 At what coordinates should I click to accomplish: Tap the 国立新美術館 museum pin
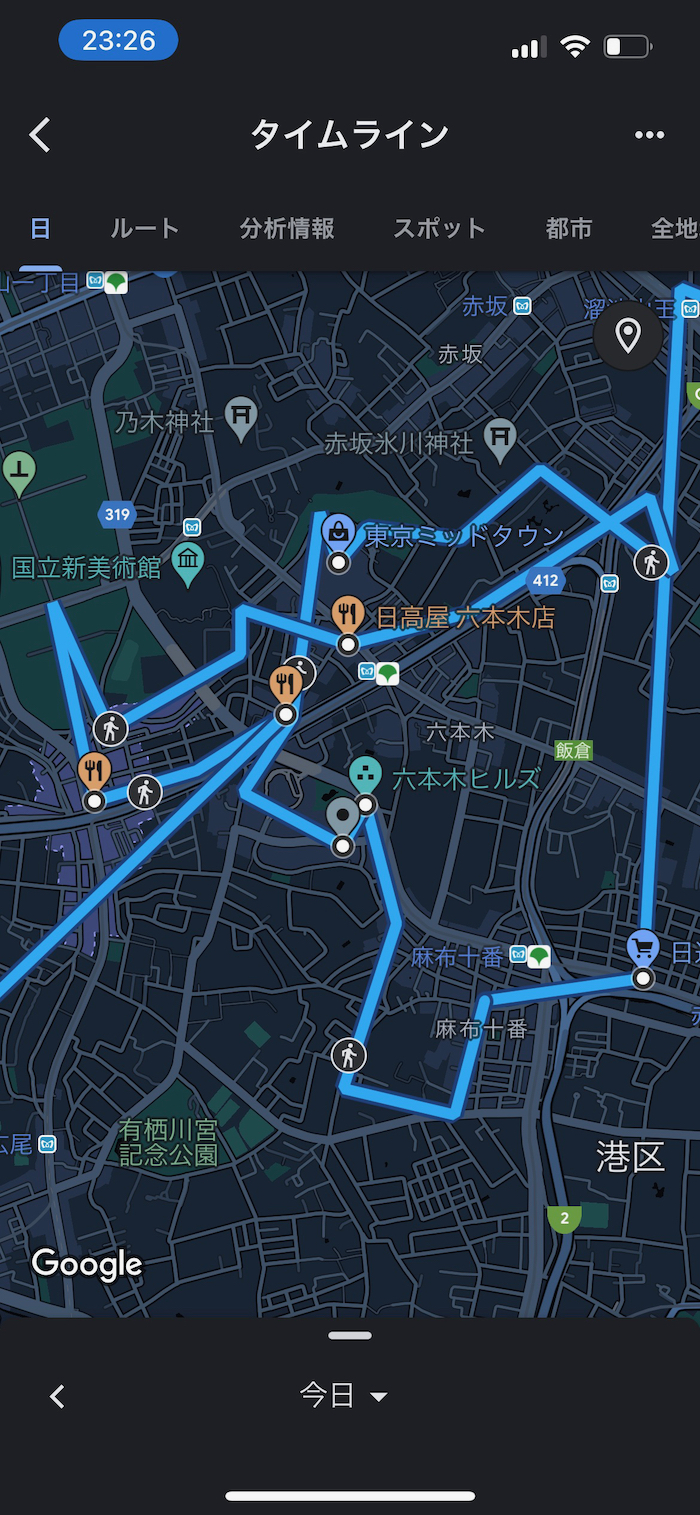(x=188, y=563)
